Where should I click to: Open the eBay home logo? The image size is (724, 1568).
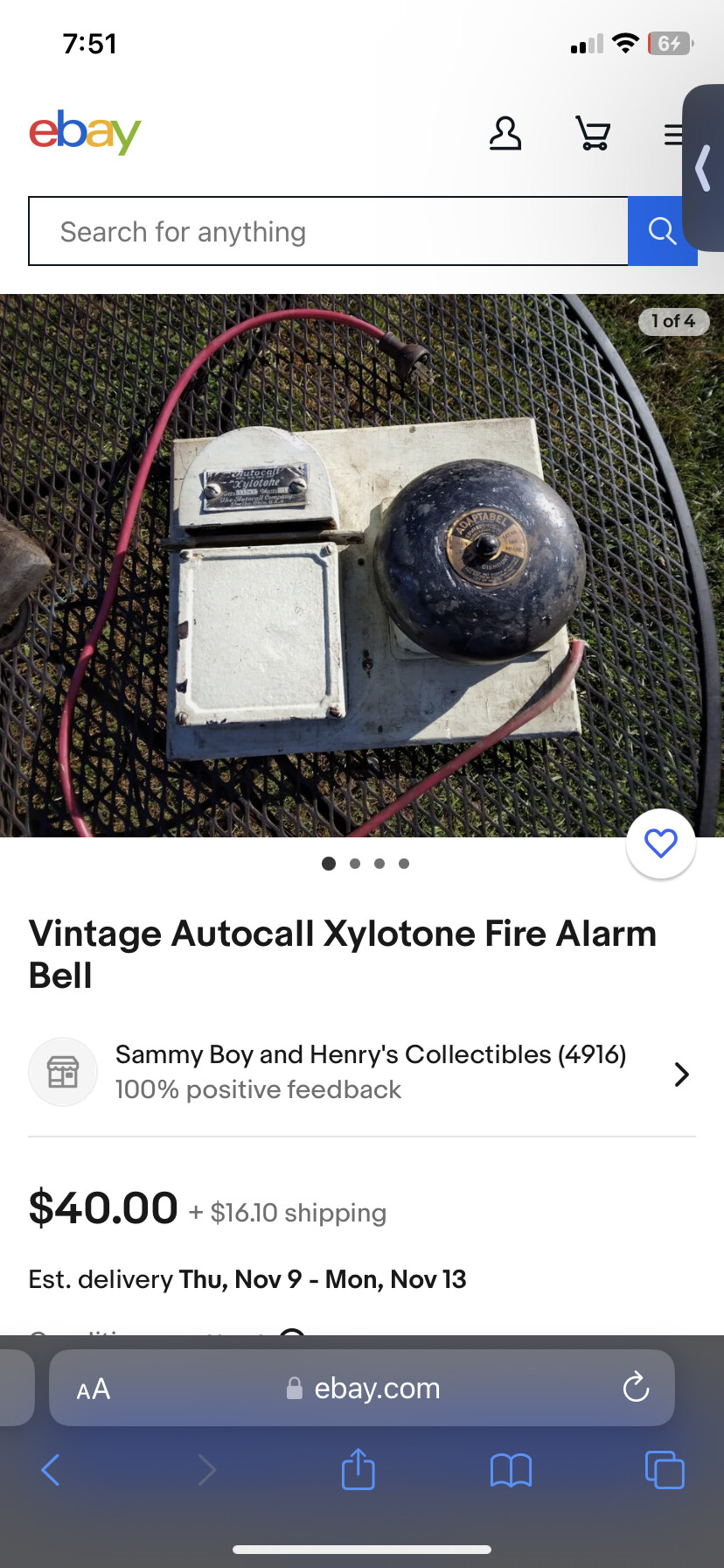tap(85, 132)
